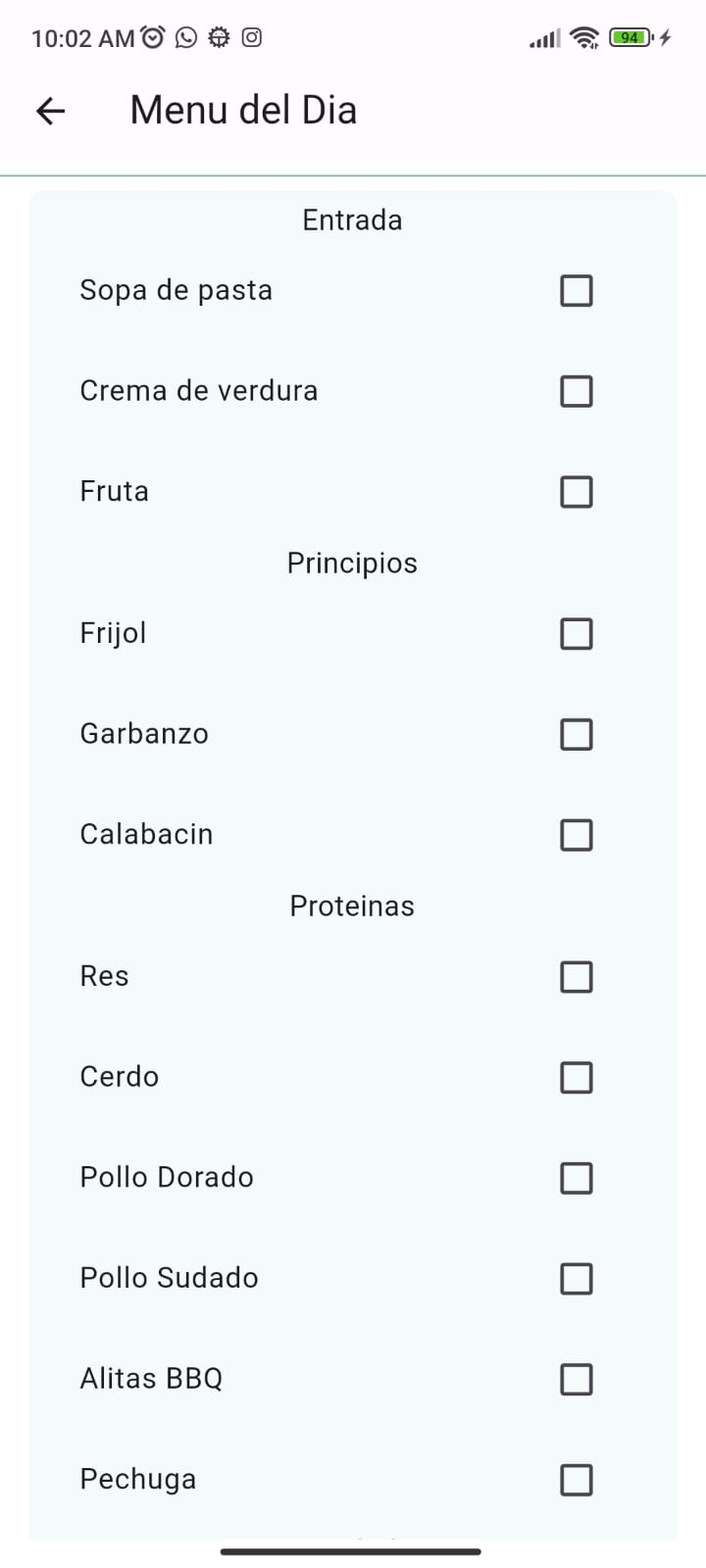Check the Fruta option
The width and height of the screenshot is (706, 1568).
point(577,492)
